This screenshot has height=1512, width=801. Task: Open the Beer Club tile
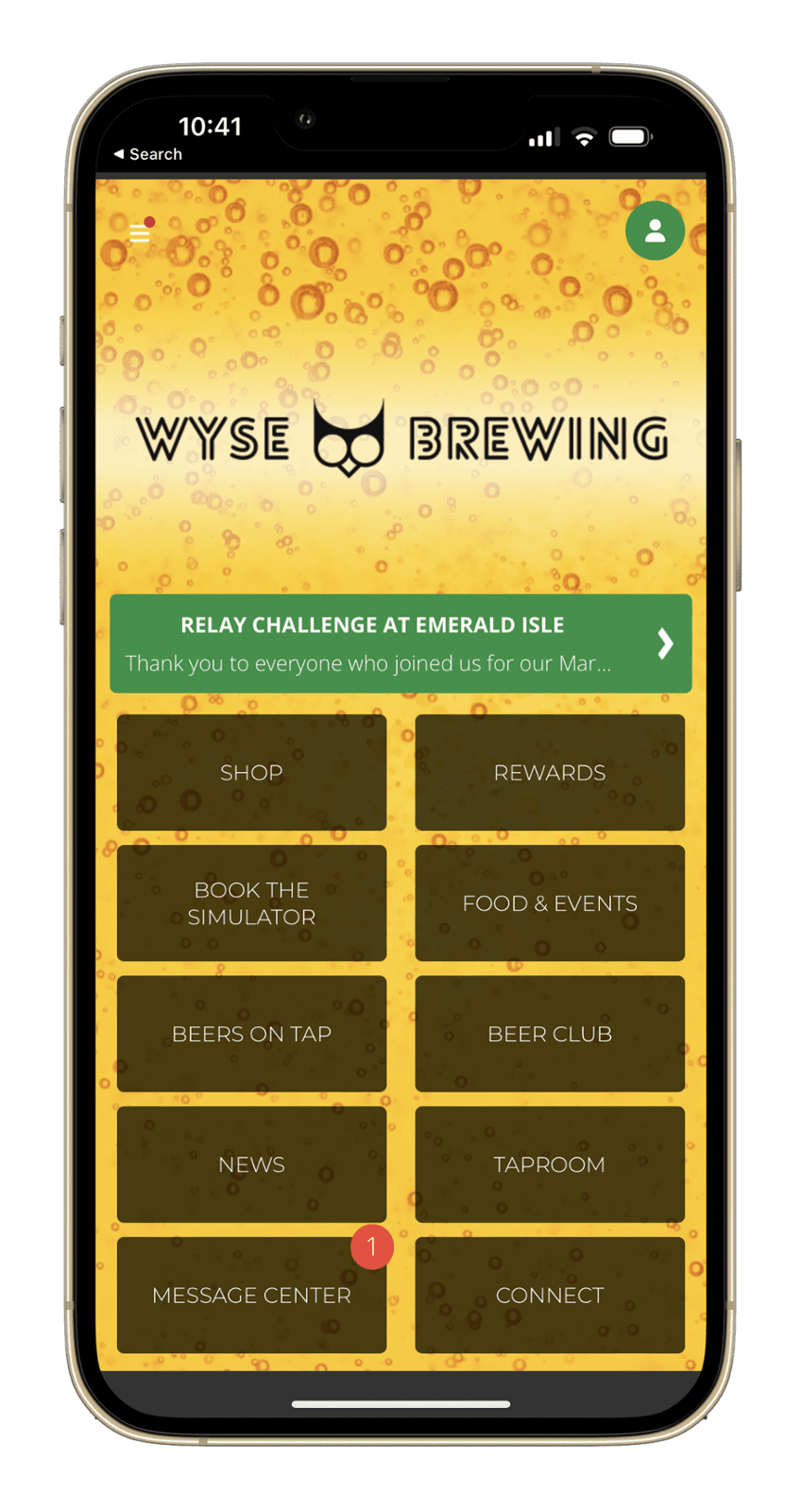[x=550, y=1033]
